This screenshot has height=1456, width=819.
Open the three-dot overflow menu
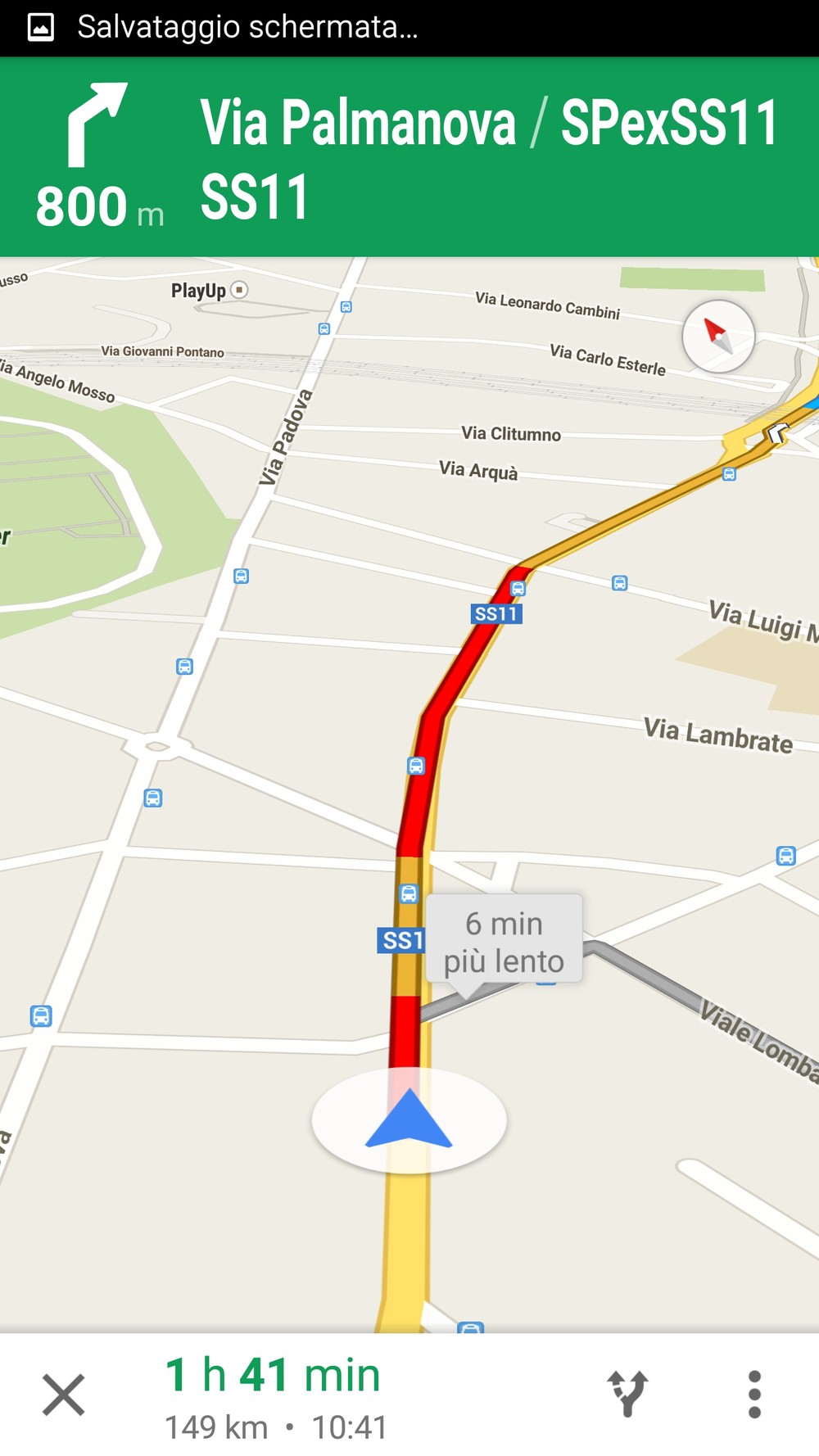point(754,1395)
